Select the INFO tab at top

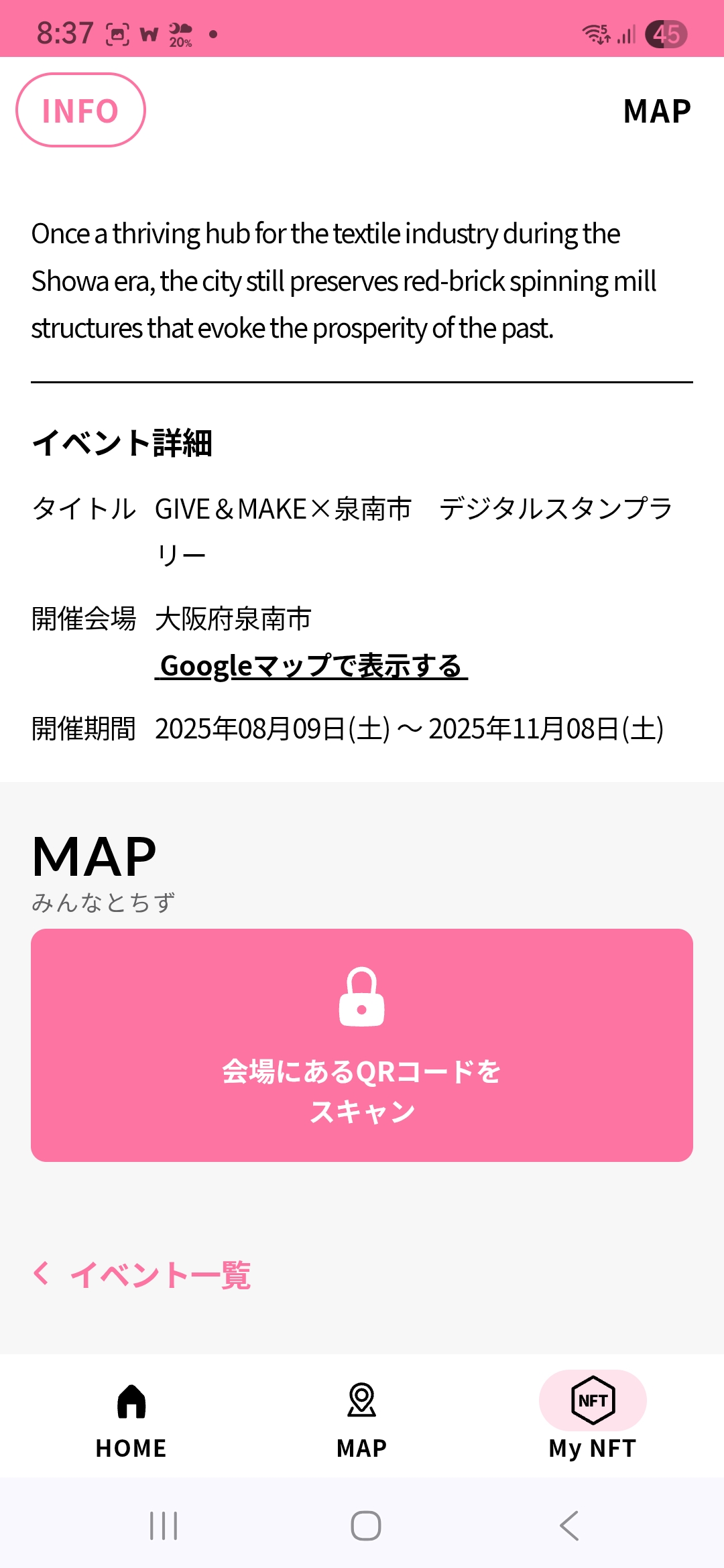pos(80,111)
